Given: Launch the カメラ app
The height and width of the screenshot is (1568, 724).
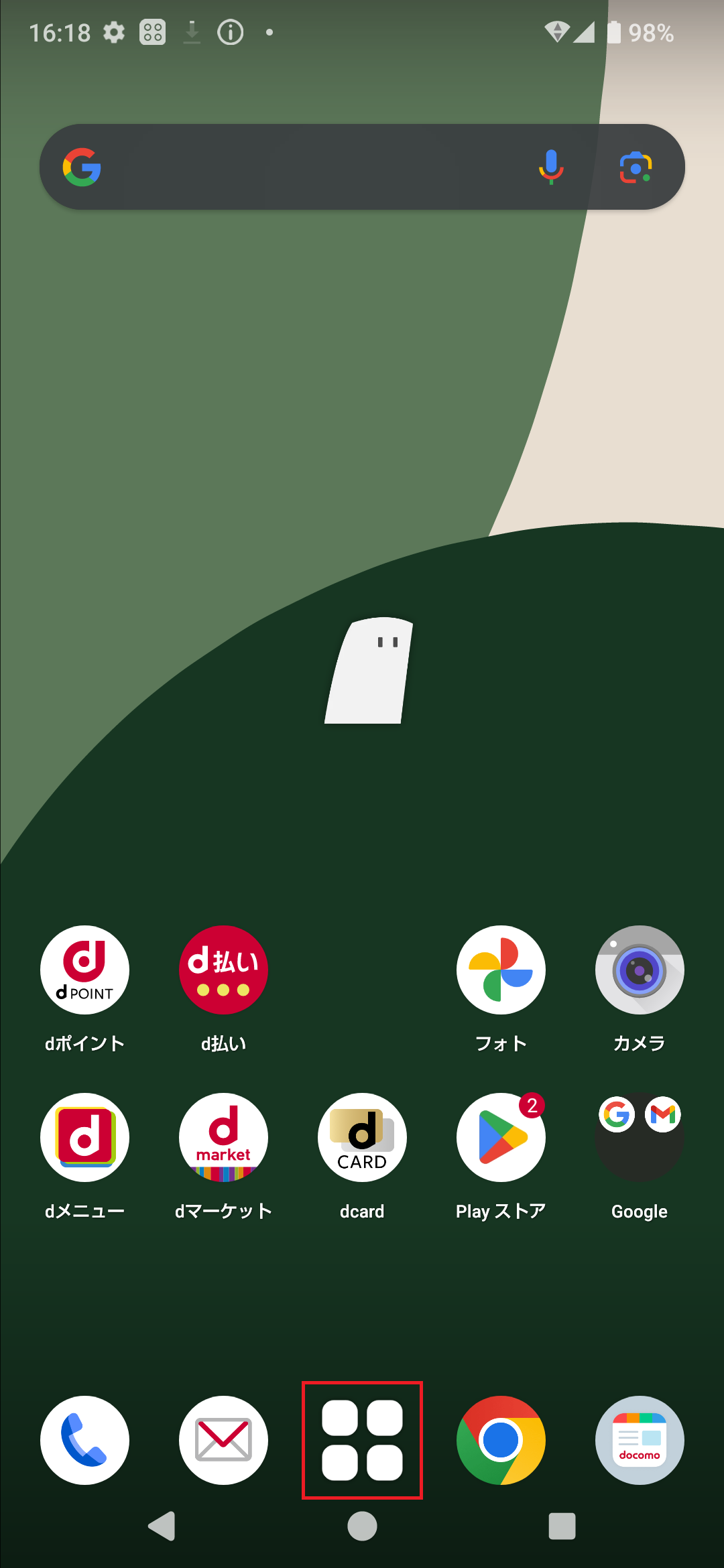Looking at the screenshot, I should pyautogui.click(x=640, y=970).
